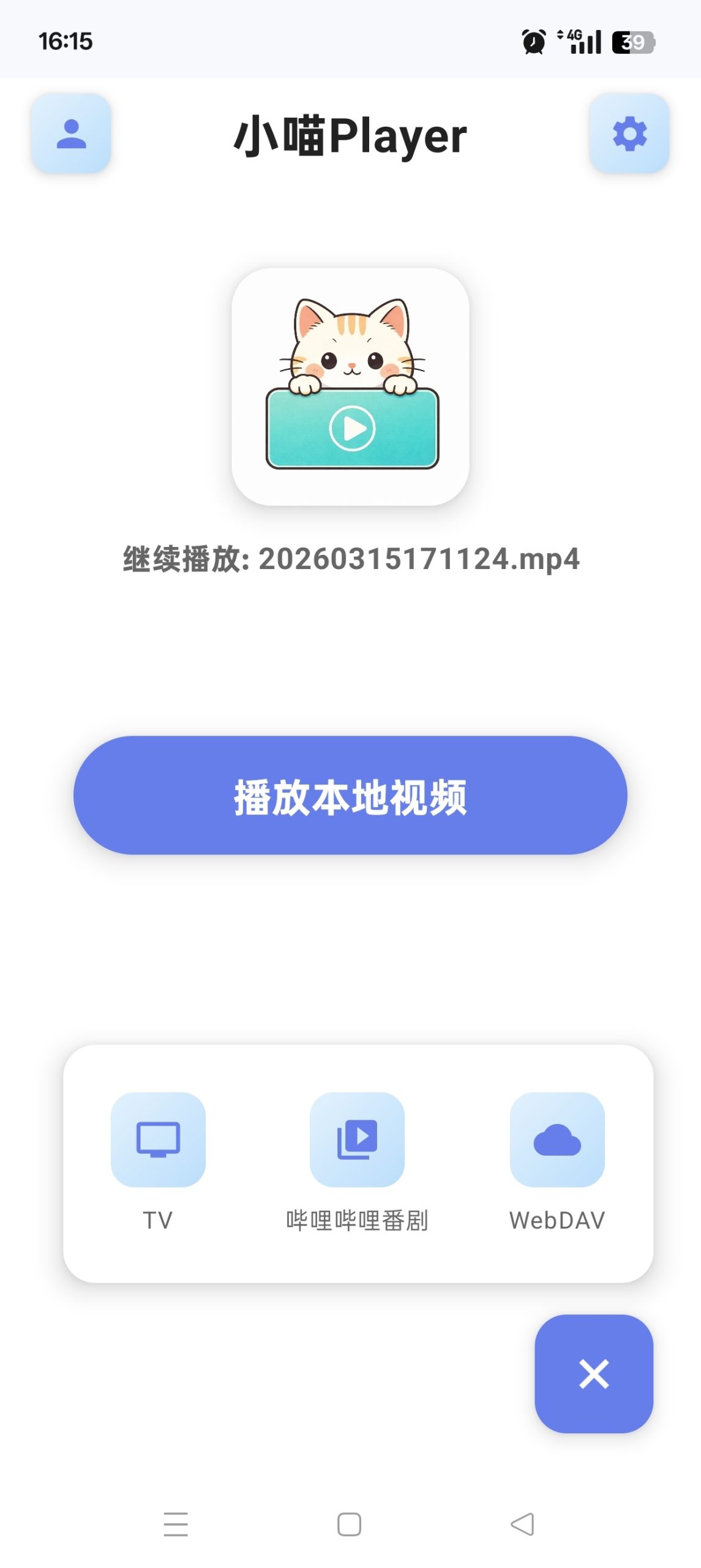Tap the 16:15 clock in status bar
The height and width of the screenshot is (1568, 701).
[66, 40]
